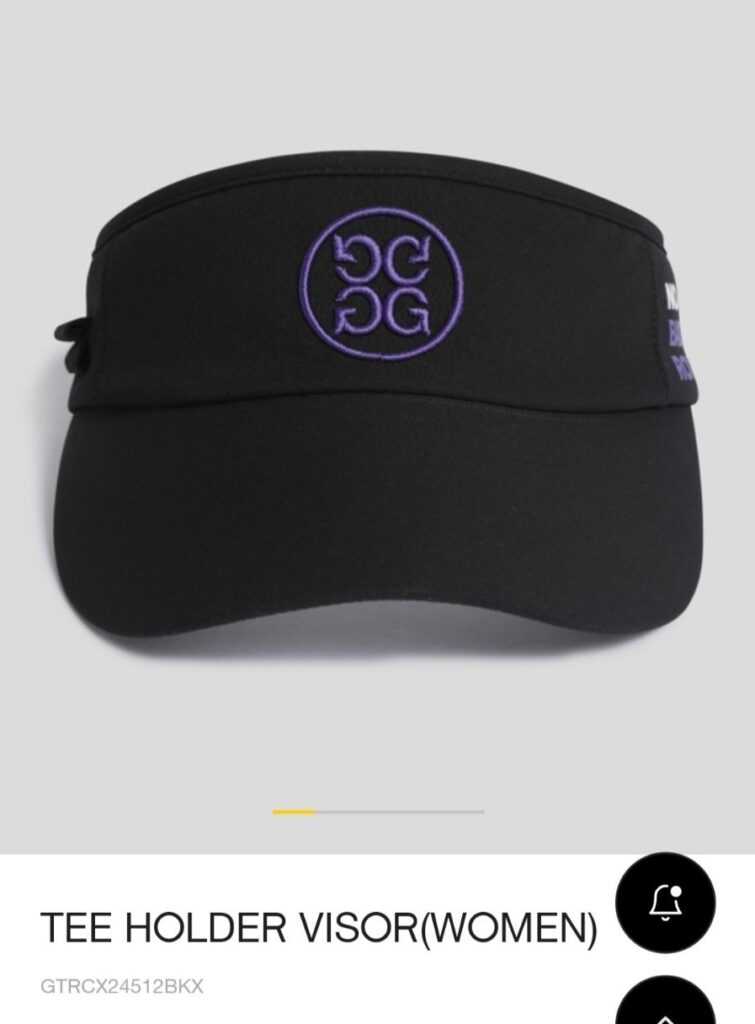Tap the restock notification bell button

pyautogui.click(x=665, y=902)
